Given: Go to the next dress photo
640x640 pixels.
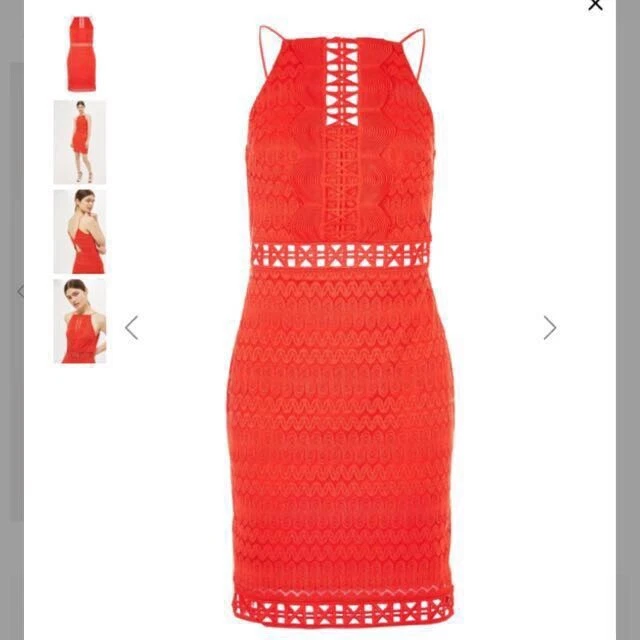Looking at the screenshot, I should (x=549, y=327).
